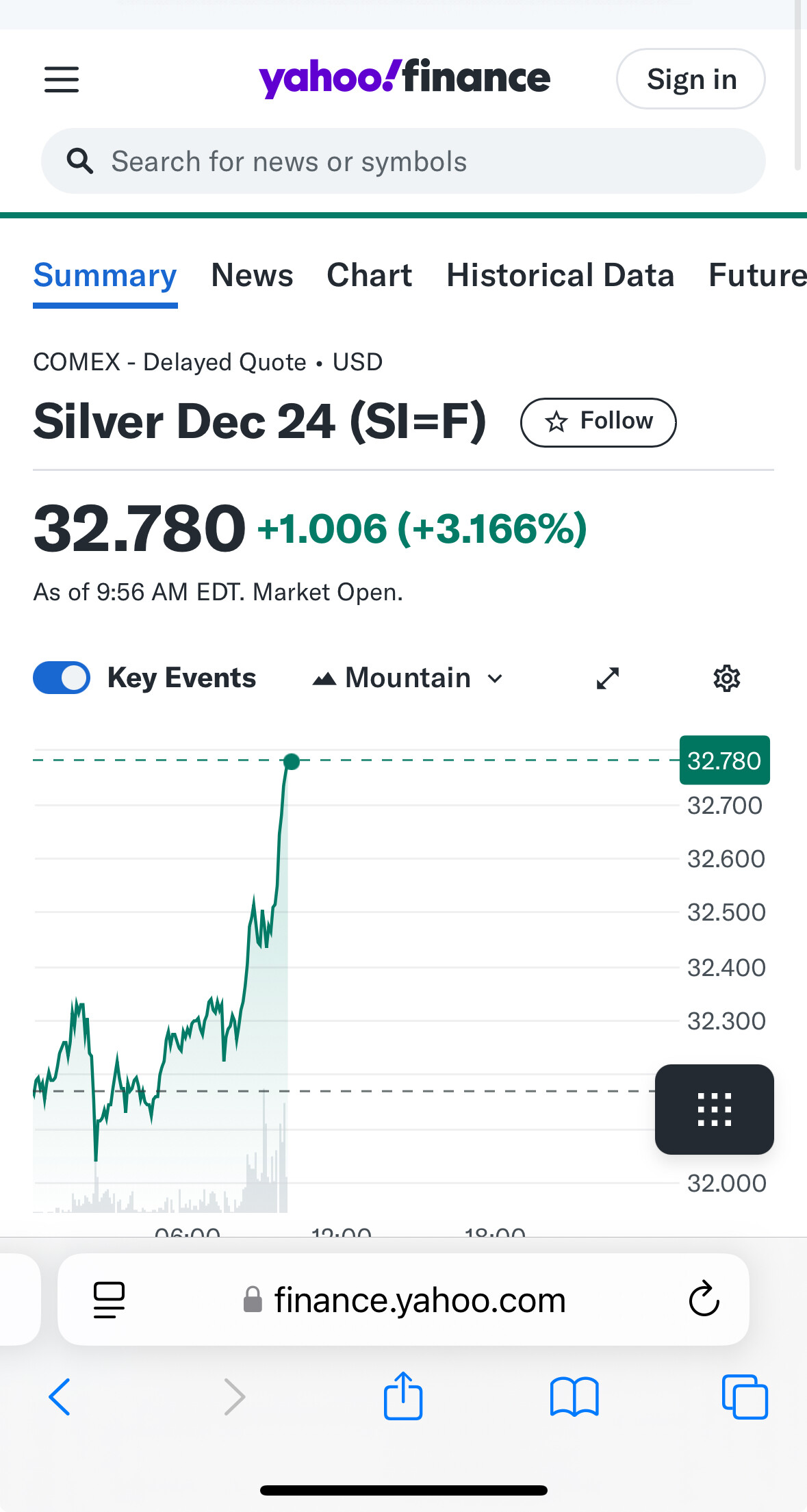The height and width of the screenshot is (1512, 807).
Task: Reload the page in Safari
Action: [704, 1298]
